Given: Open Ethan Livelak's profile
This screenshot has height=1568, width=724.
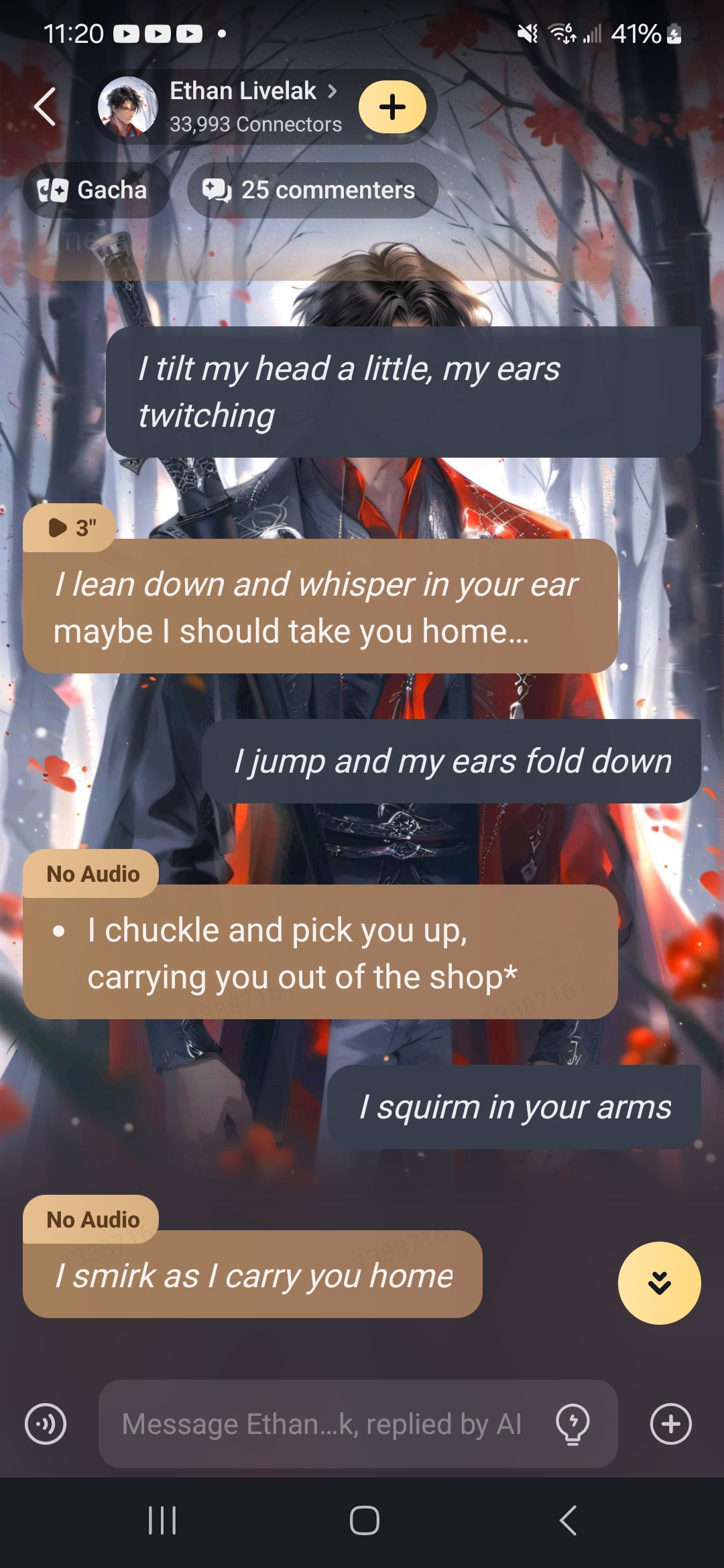Looking at the screenshot, I should [x=241, y=106].
